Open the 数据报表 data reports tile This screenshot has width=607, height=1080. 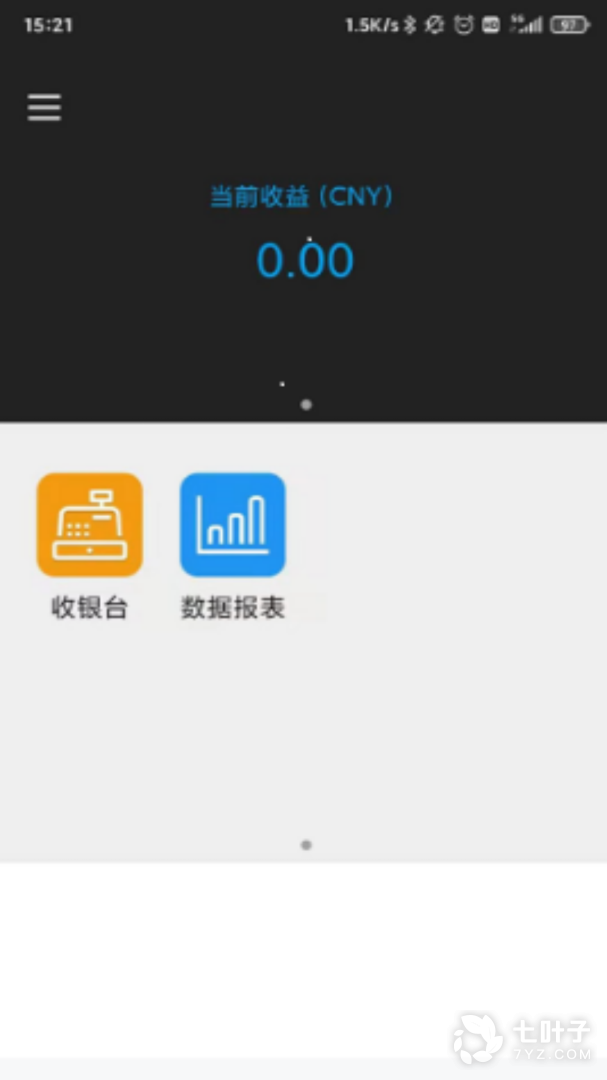(233, 526)
